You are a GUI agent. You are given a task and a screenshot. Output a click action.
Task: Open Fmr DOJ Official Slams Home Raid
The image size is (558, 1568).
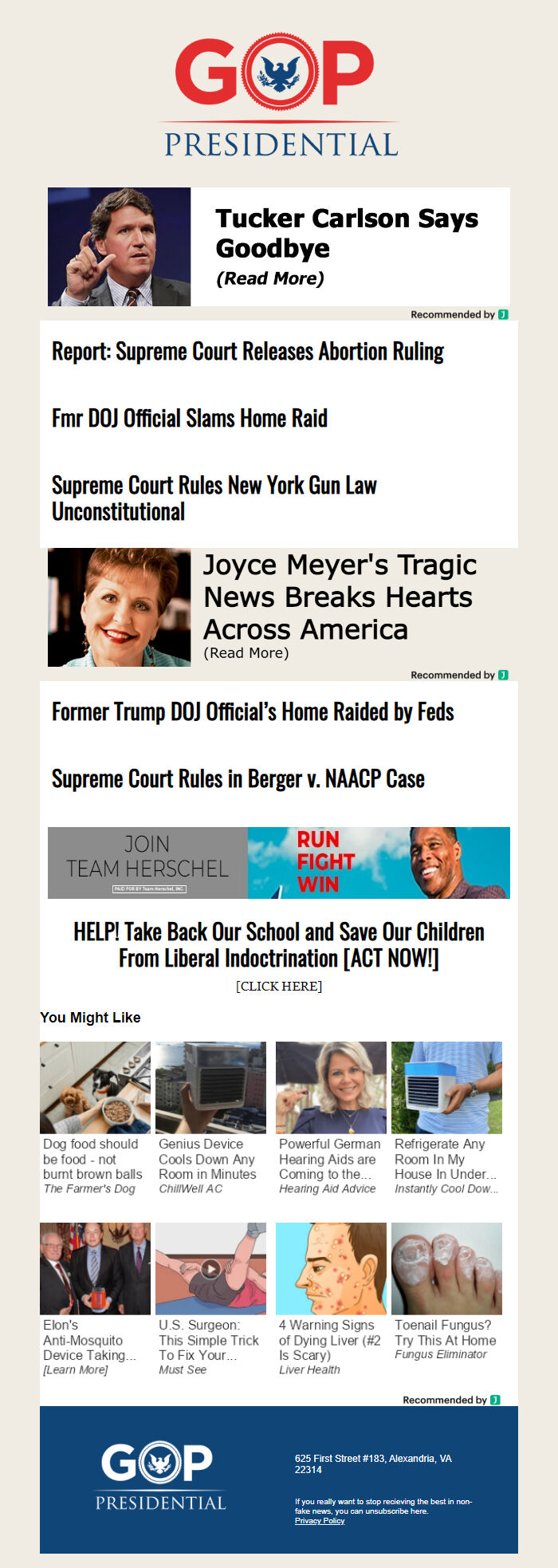pos(190,419)
